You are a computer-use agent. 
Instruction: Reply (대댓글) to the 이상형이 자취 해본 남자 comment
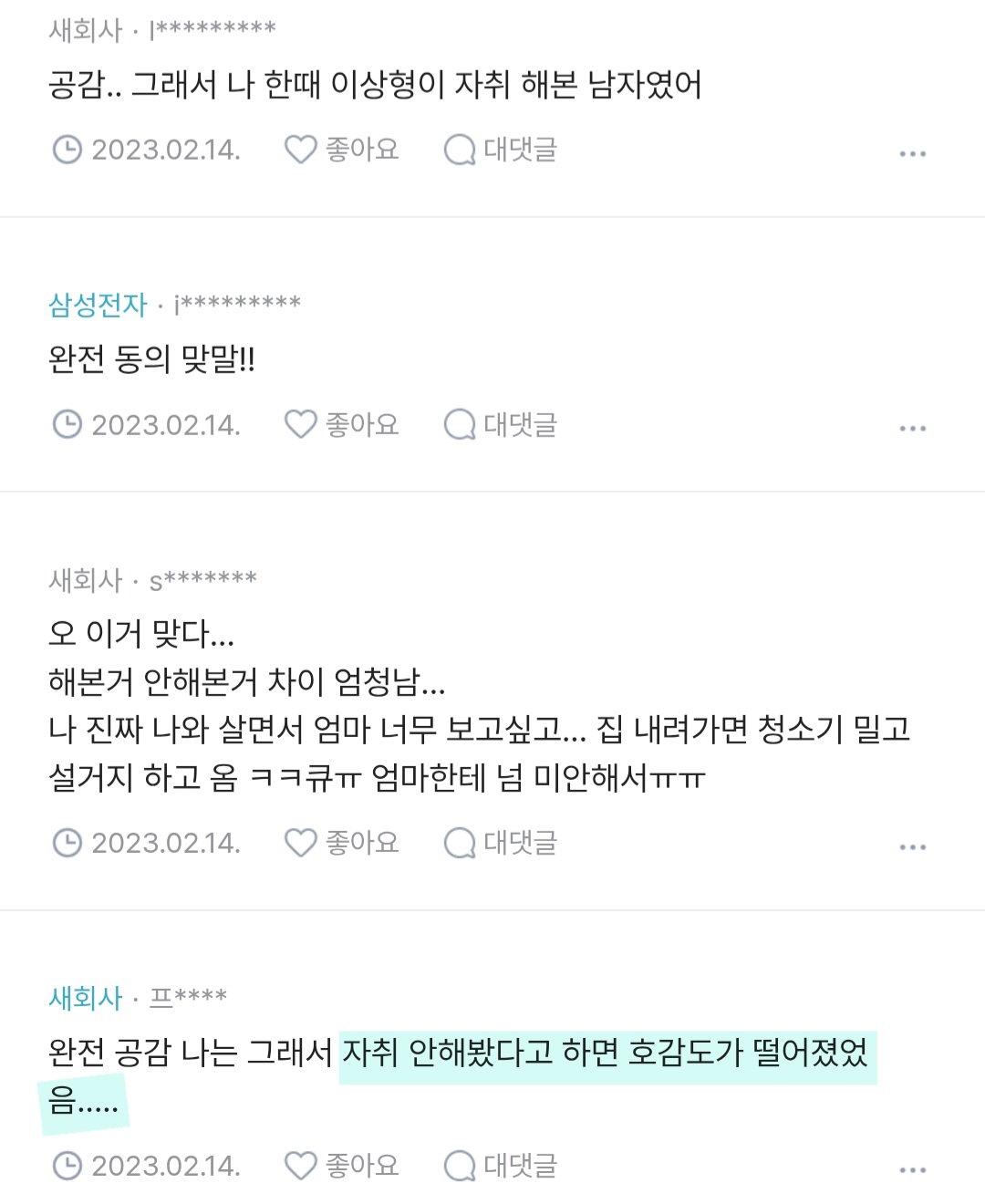[500, 150]
